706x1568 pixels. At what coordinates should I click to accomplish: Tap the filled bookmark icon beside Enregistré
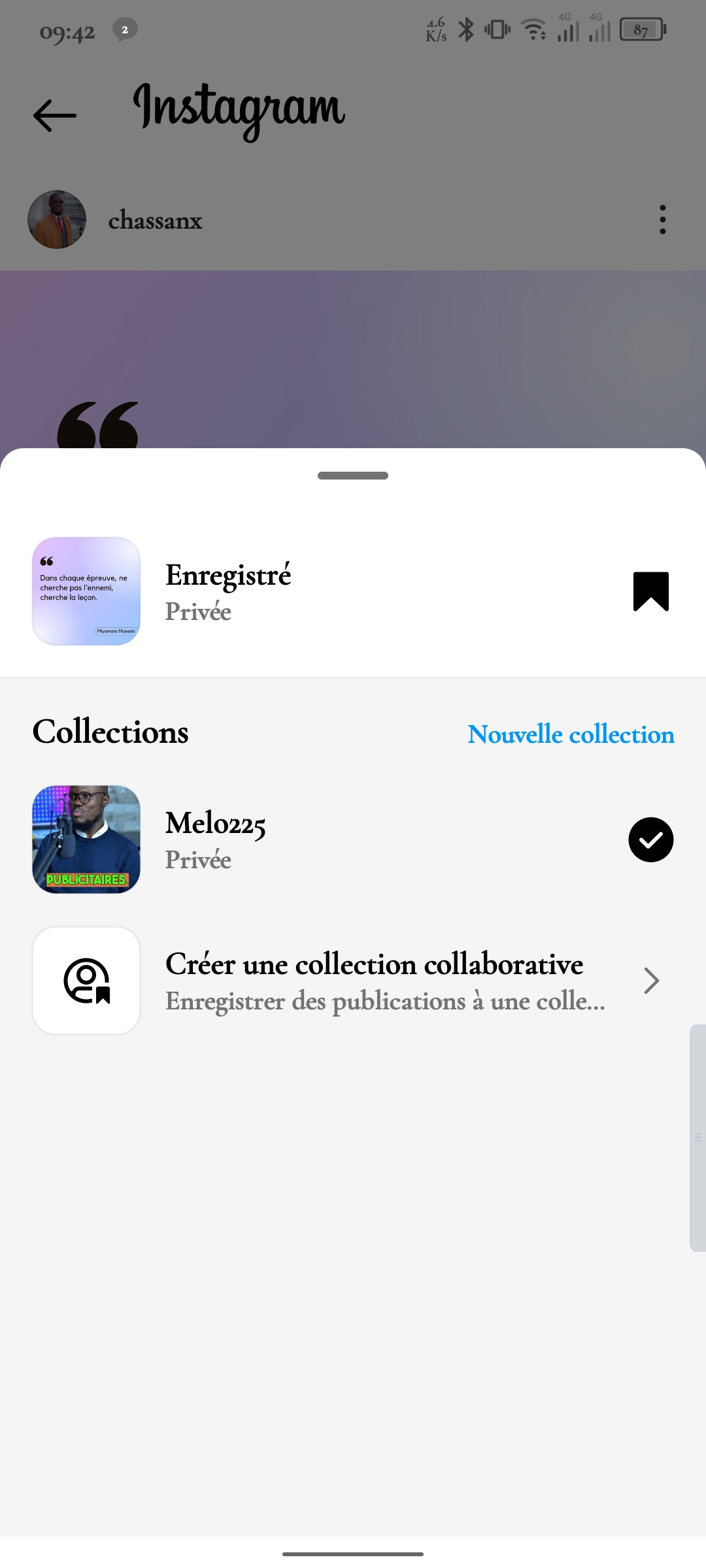tap(650, 591)
